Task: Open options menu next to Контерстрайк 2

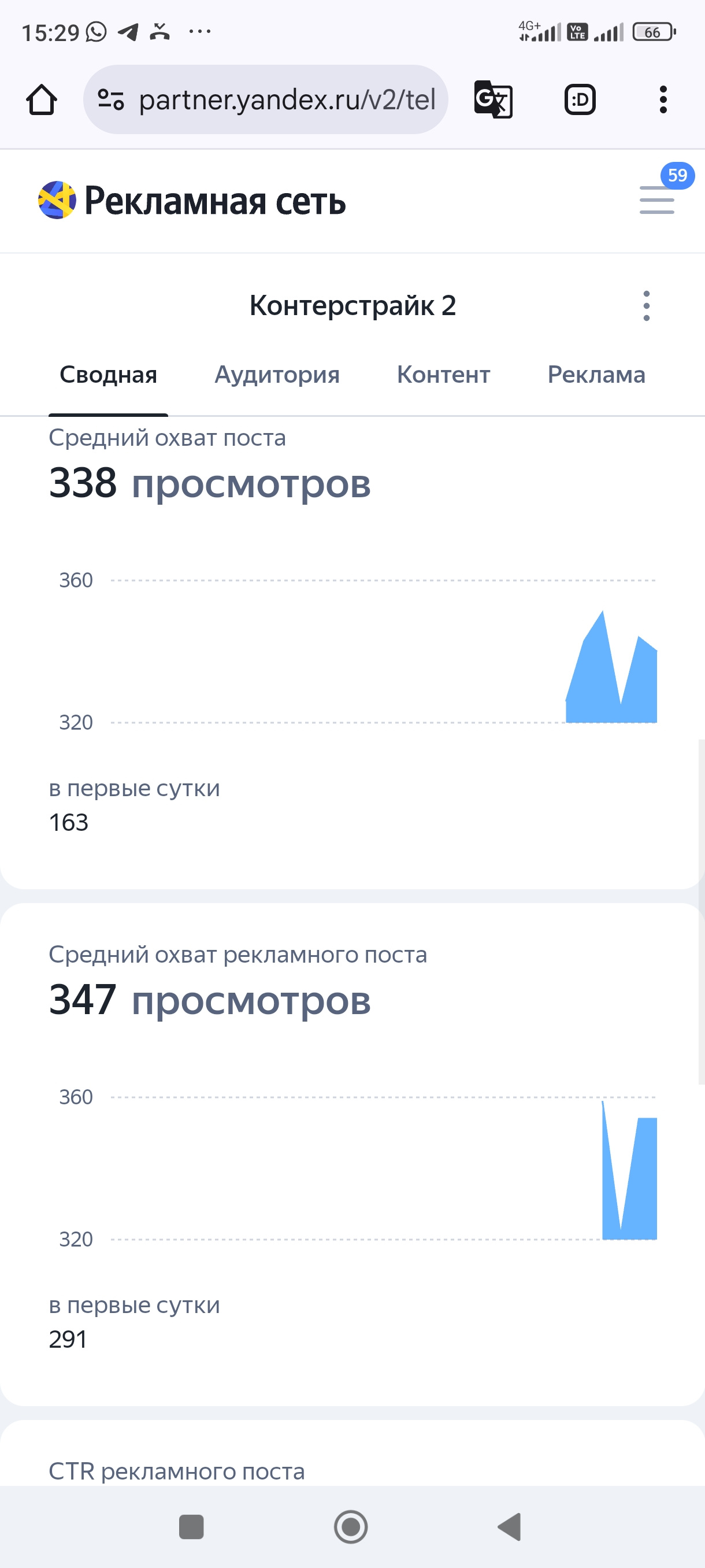Action: click(646, 306)
